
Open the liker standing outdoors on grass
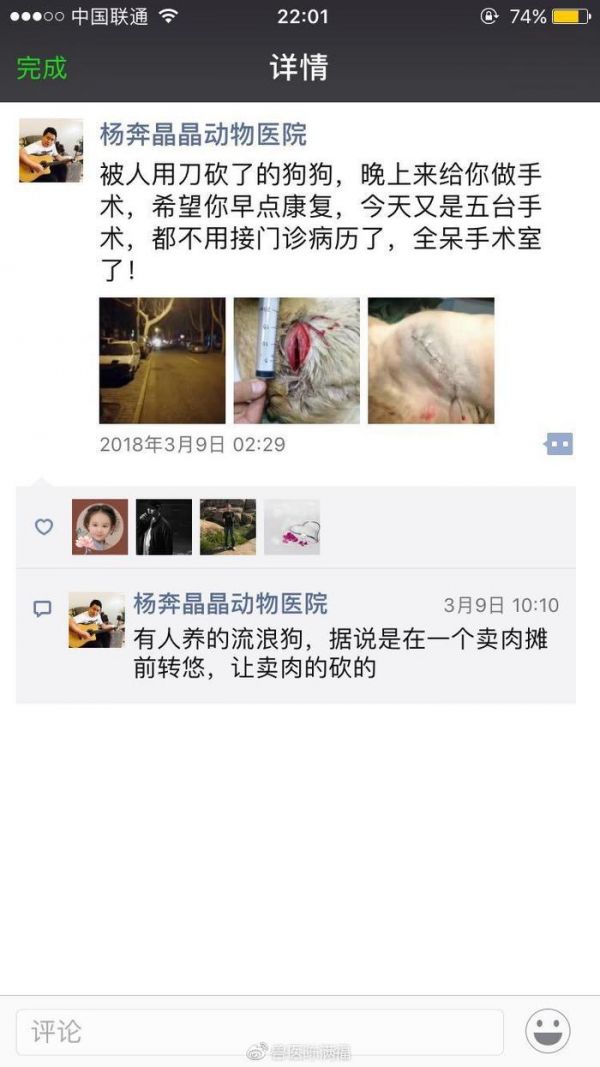228,527
